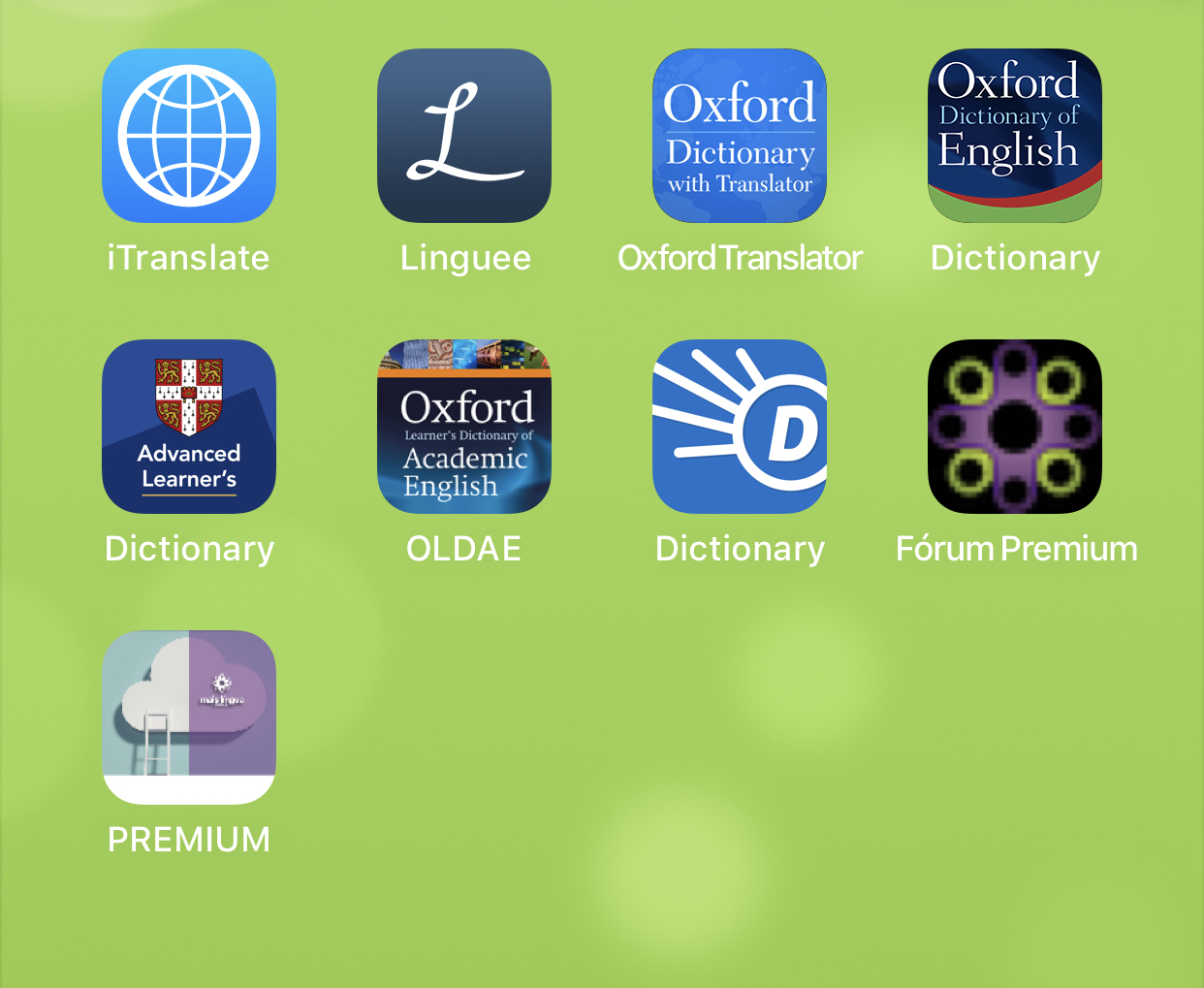
Task: Launch the Fórum Premium app
Action: [1015, 427]
